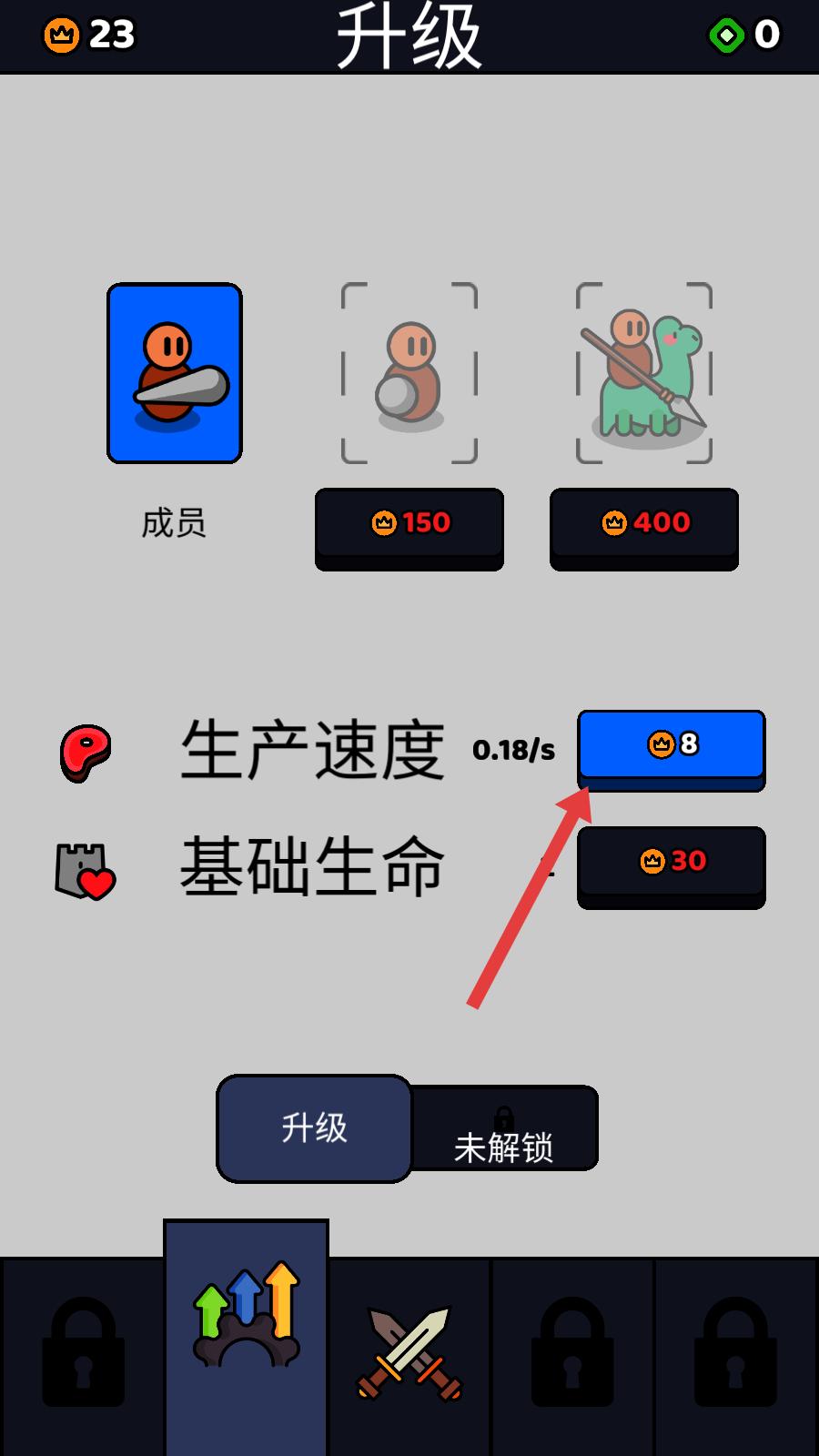Open the locked 未解锁 segment
Image resolution: width=819 pixels, height=1456 pixels.
[504, 1129]
